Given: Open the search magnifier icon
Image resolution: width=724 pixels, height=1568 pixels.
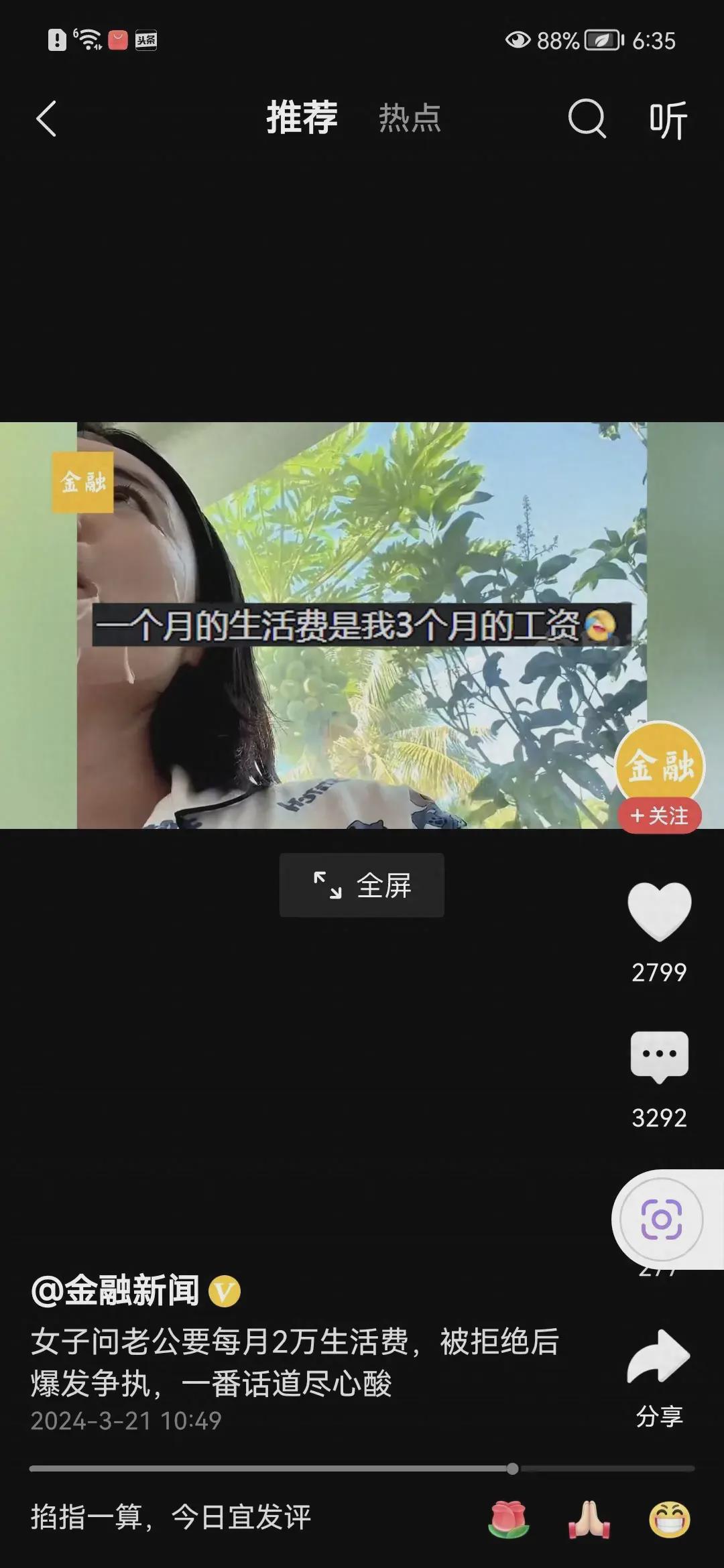Looking at the screenshot, I should 587,119.
